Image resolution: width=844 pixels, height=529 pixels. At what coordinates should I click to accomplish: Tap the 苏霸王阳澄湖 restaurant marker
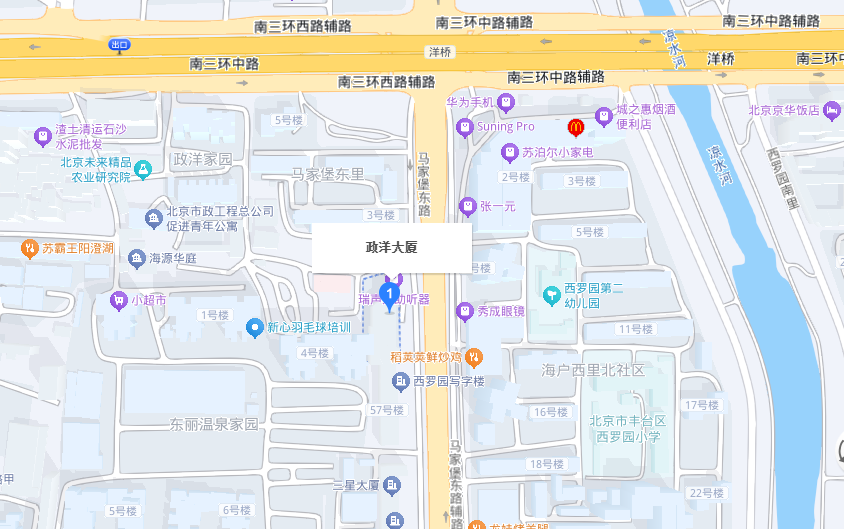click(30, 247)
